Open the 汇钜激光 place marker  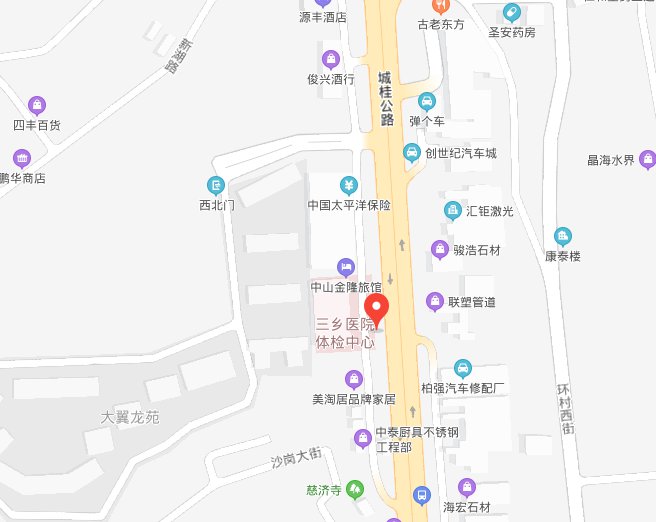click(x=452, y=210)
